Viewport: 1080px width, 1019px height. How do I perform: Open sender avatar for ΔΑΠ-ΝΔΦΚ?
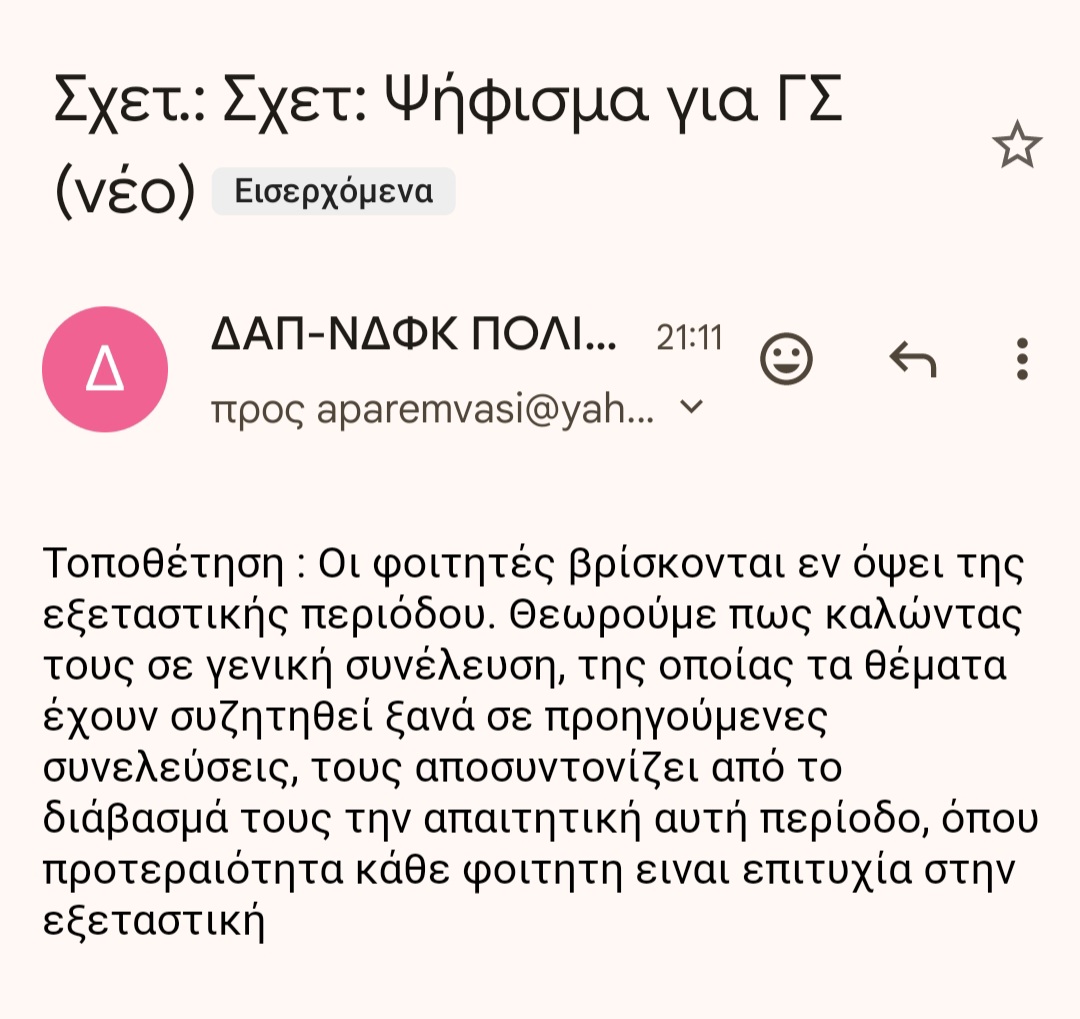click(x=105, y=369)
